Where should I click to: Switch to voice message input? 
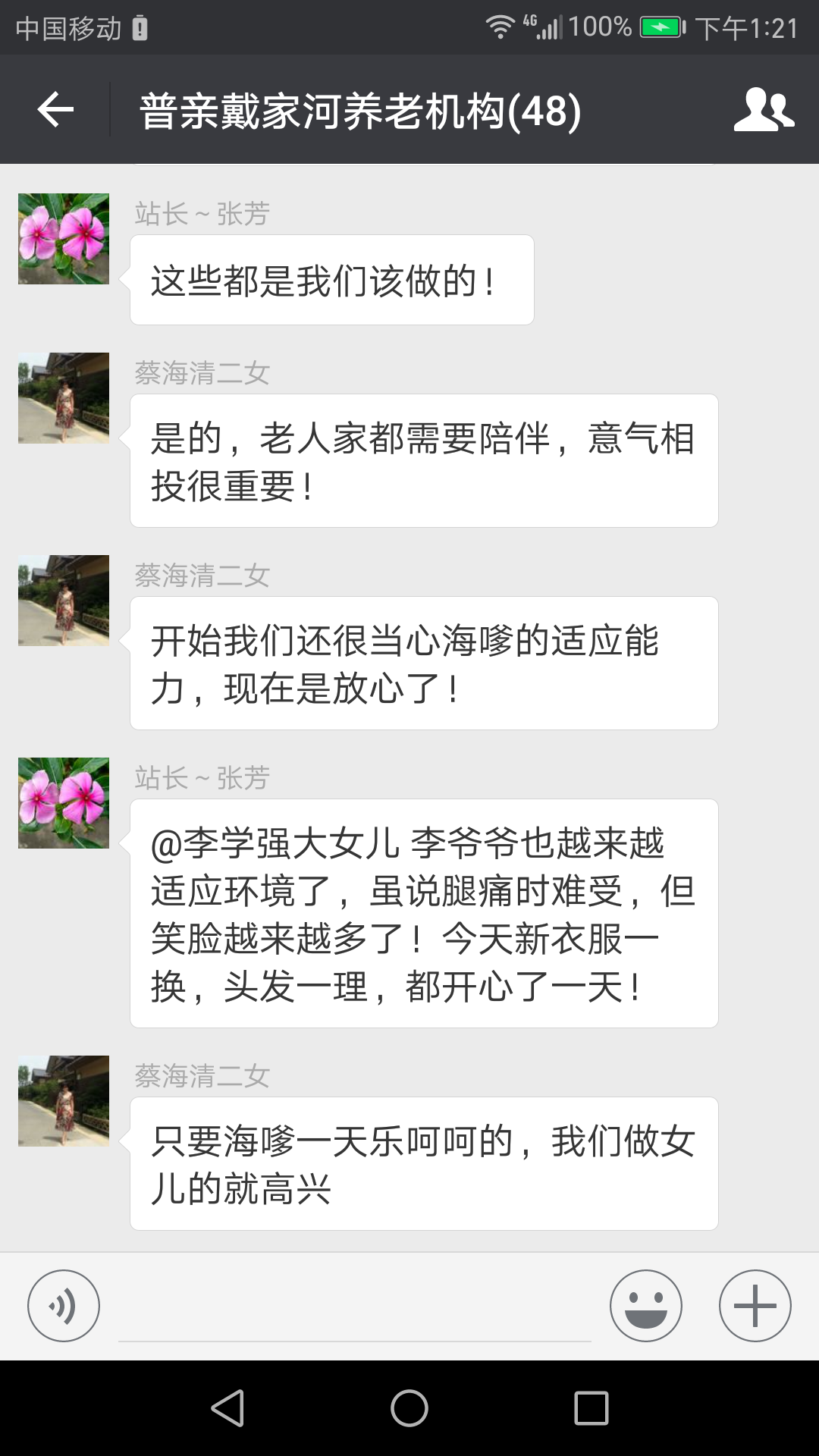(x=64, y=1306)
